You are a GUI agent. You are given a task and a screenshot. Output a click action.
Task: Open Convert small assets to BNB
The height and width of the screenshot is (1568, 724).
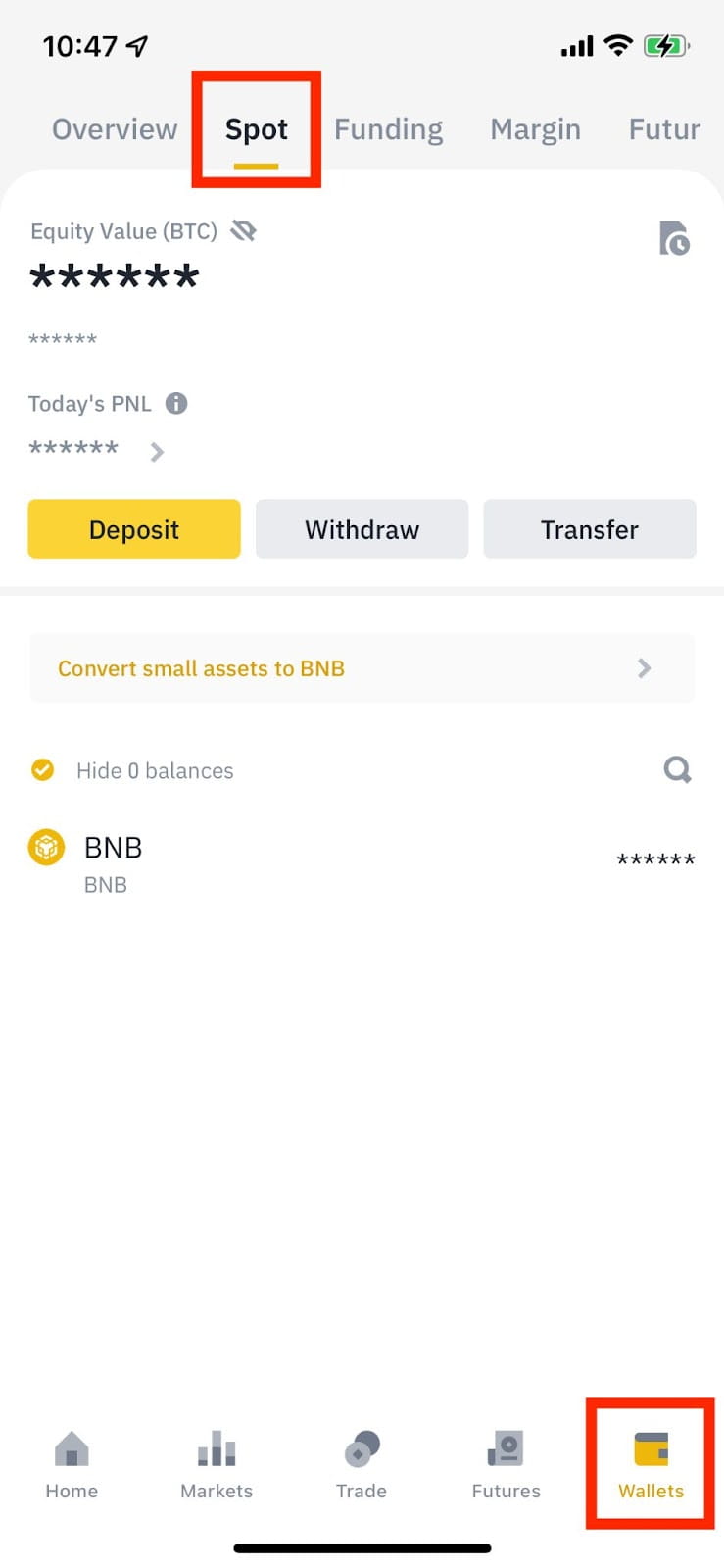pos(362,668)
